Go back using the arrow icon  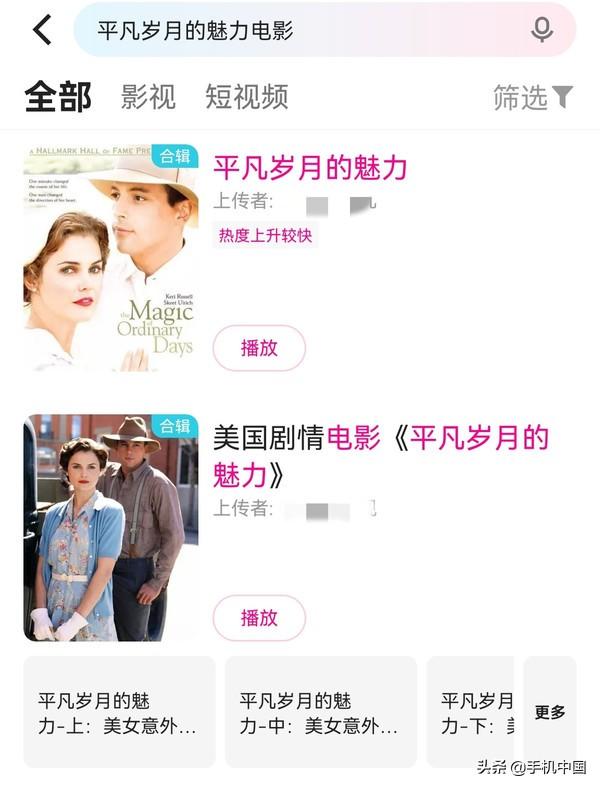[42, 30]
